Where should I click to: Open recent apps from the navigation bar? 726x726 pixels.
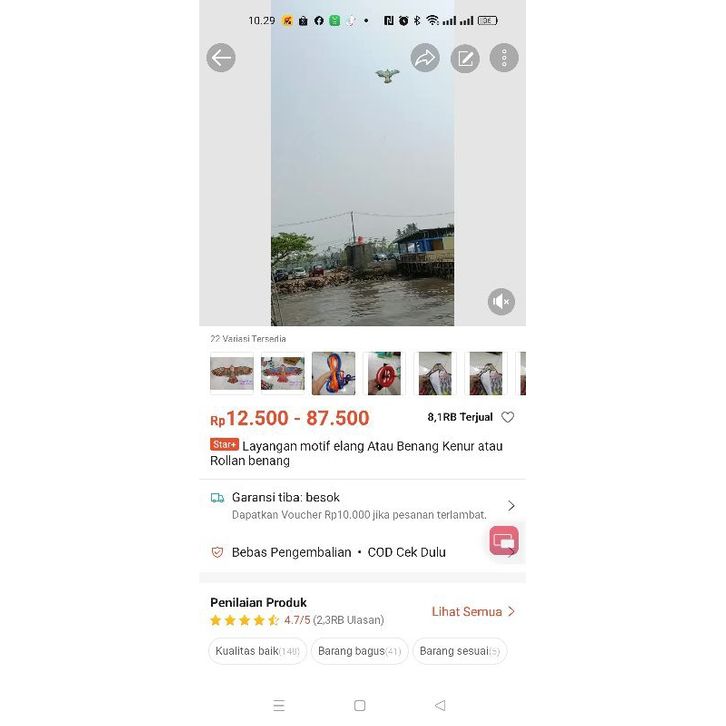[x=279, y=705]
